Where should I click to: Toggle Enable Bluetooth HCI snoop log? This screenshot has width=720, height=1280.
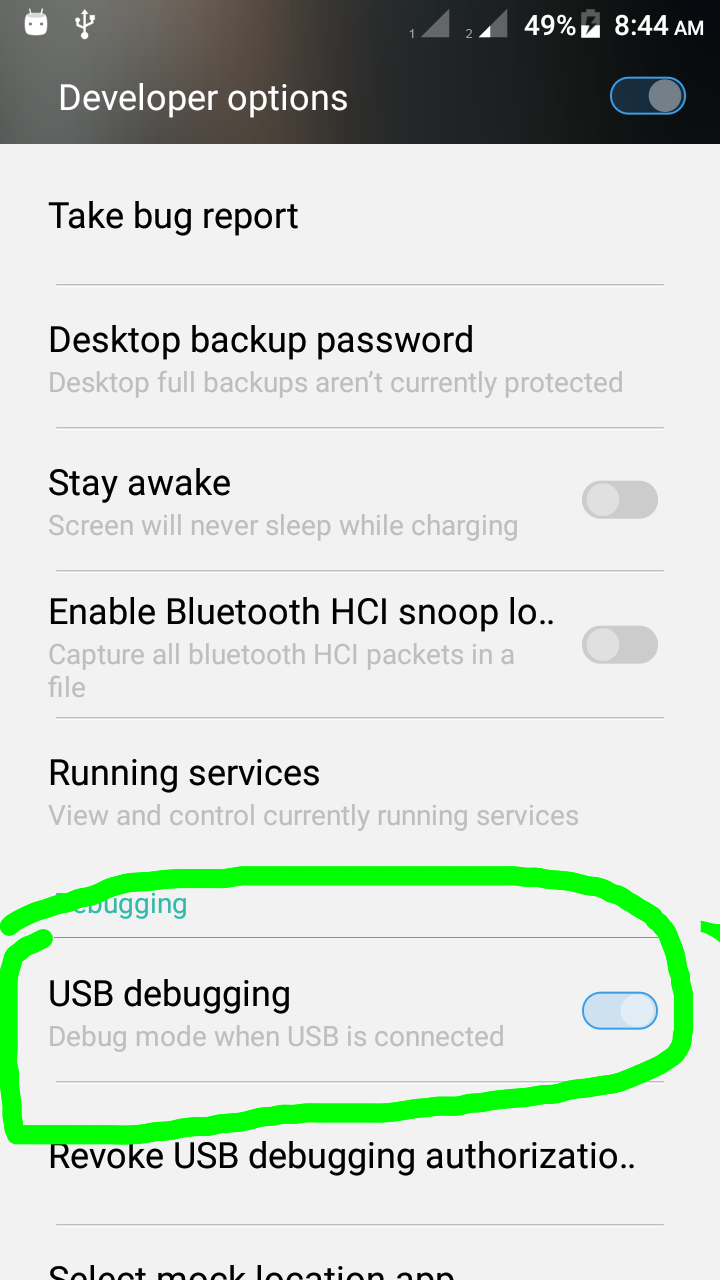pos(619,645)
